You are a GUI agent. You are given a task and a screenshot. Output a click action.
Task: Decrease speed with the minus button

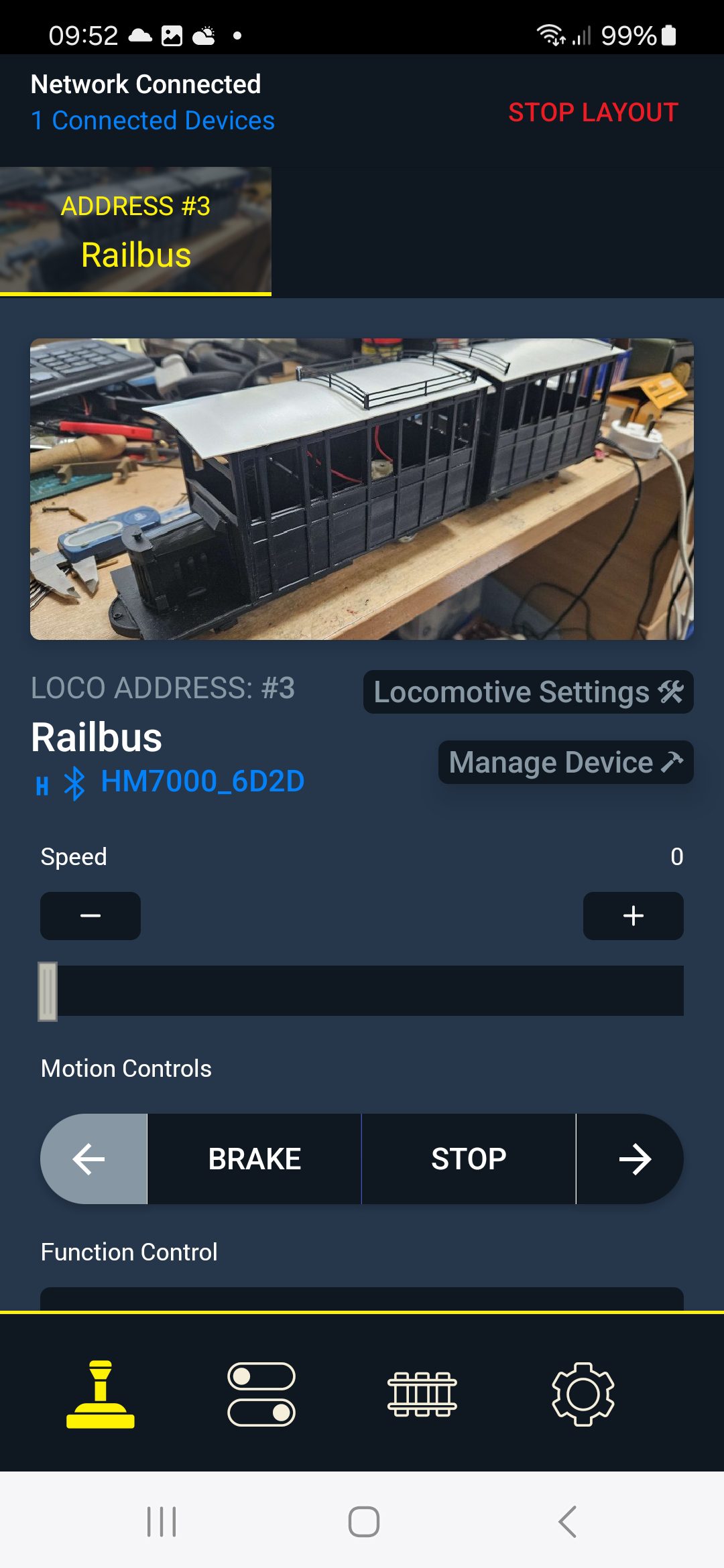point(90,915)
